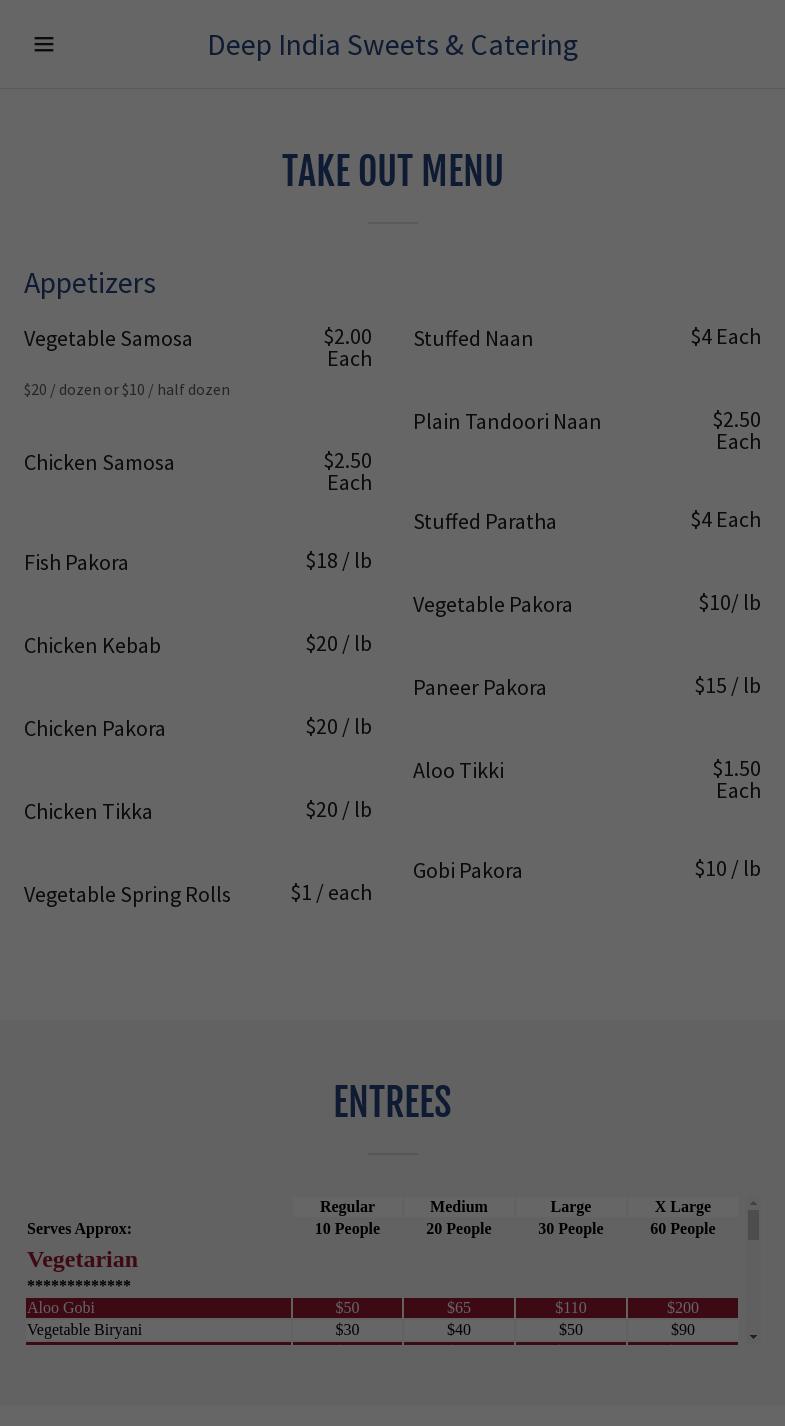Viewport: 785px width, 1426px height.
Task: Click the Appetizers section heading
Action: pos(89,283)
